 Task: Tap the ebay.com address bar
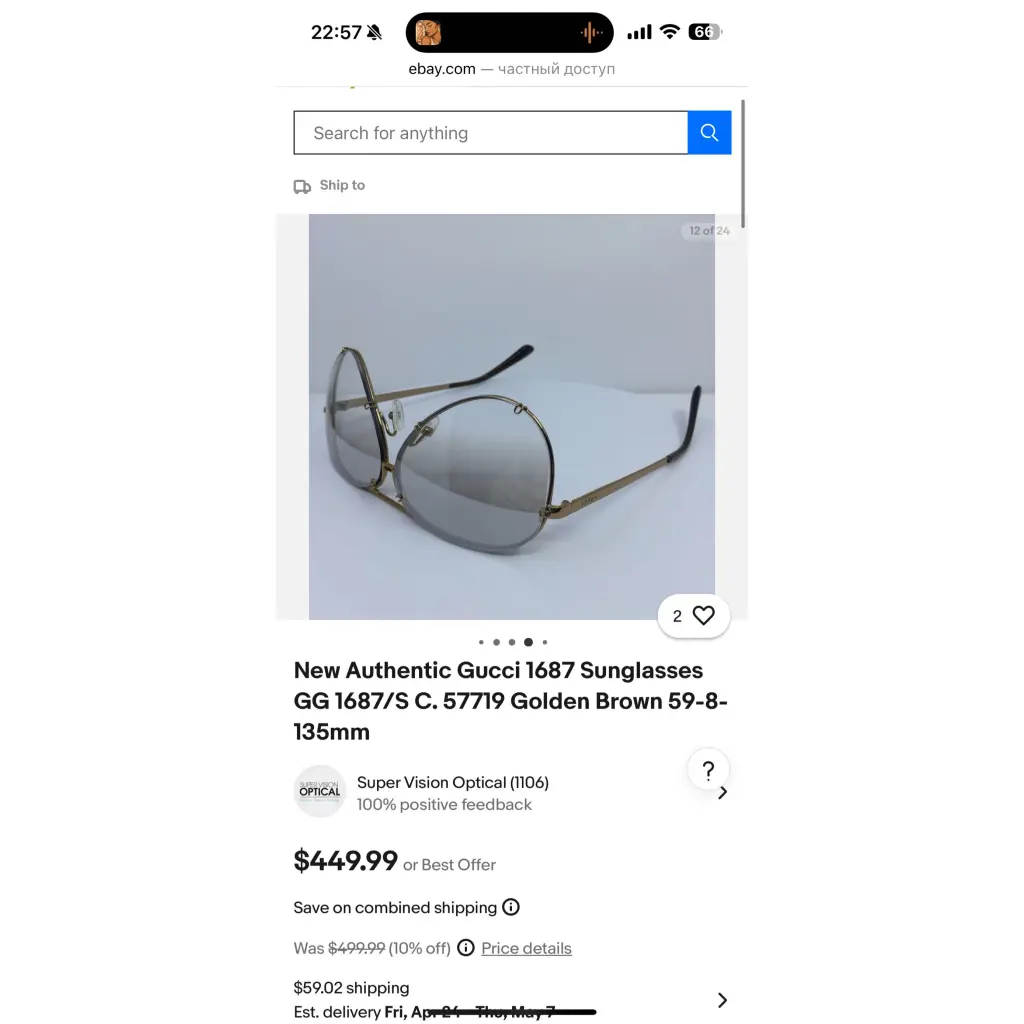point(511,69)
